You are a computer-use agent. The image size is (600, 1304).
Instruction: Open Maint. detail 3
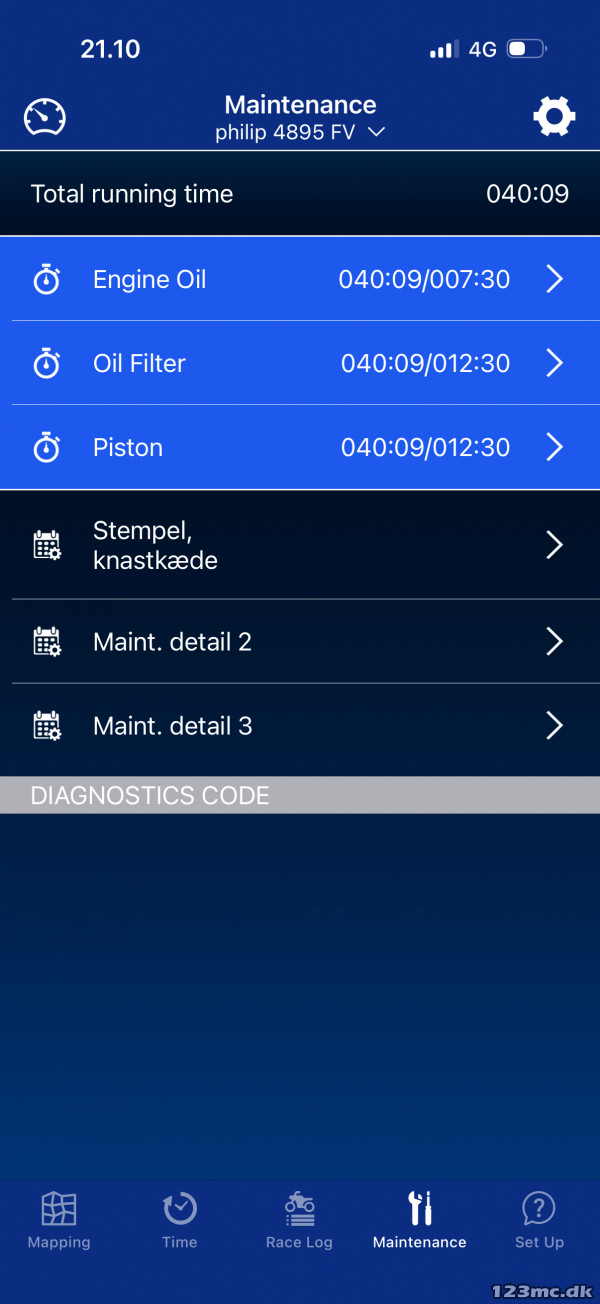tap(300, 725)
